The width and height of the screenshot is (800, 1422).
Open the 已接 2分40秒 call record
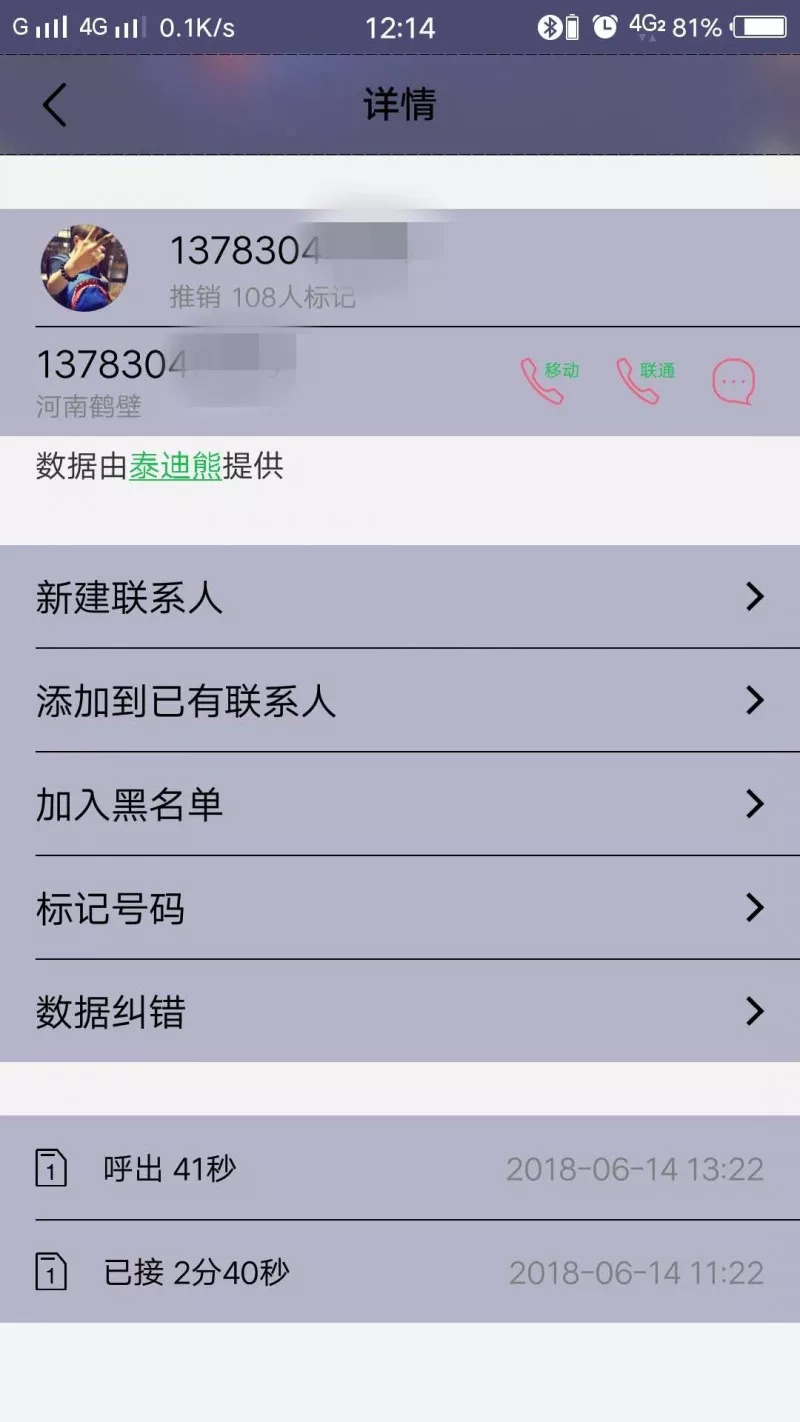pos(400,1272)
